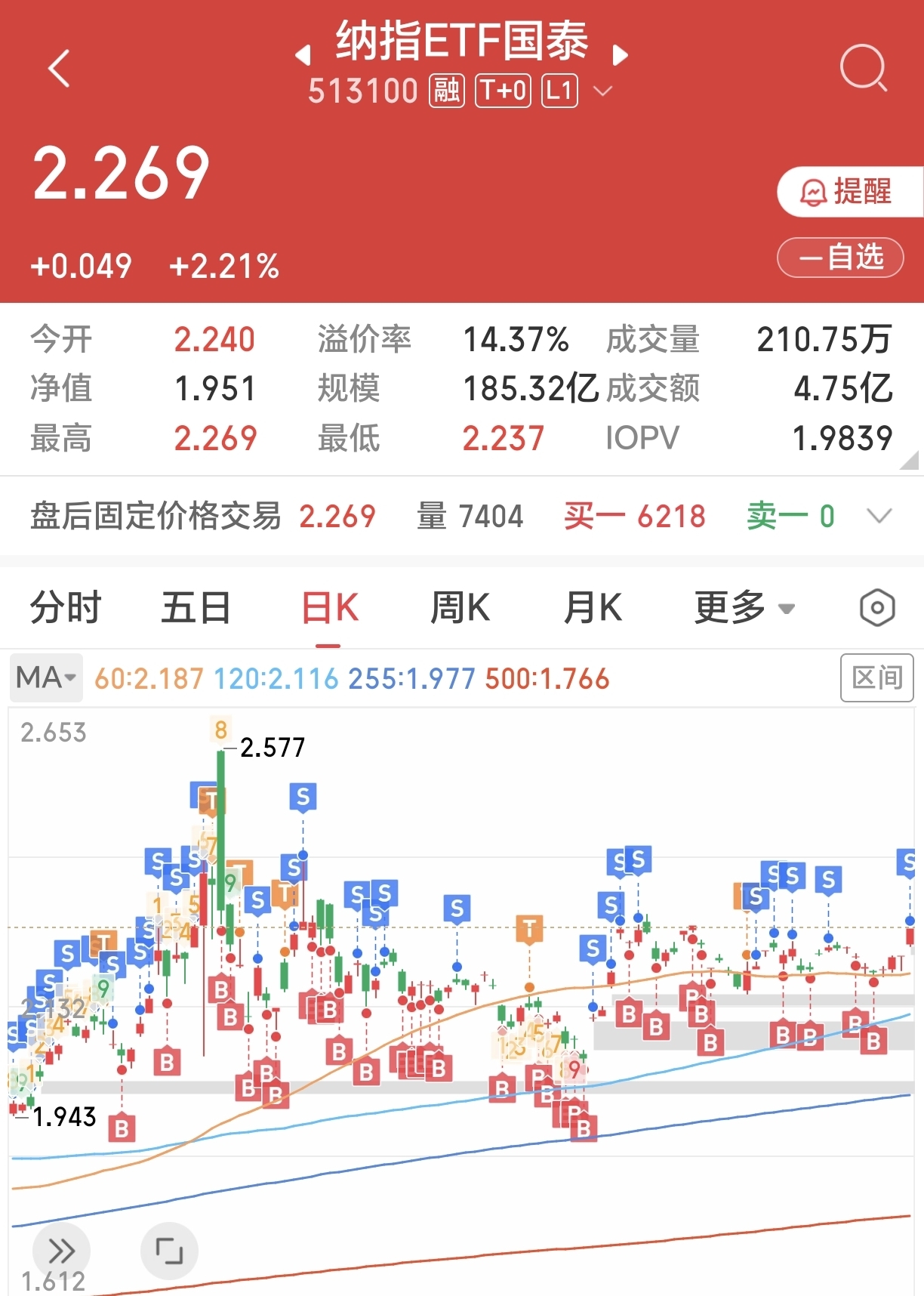Expand the quote details corner triangle
924x1296 pixels.
point(910,460)
